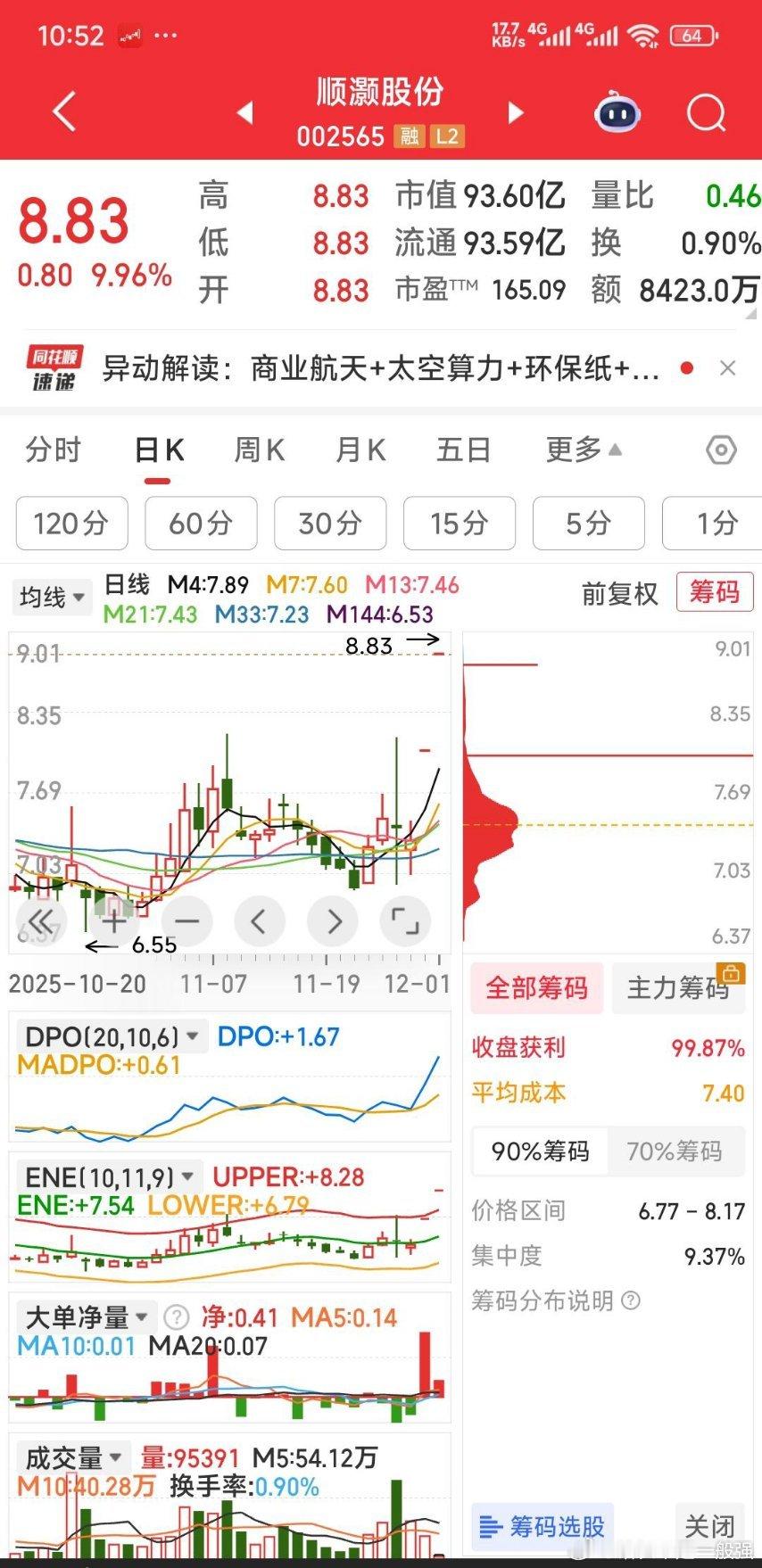Switch to 主力筹码 tab
Image resolution: width=762 pixels, height=1568 pixels.
click(x=679, y=987)
